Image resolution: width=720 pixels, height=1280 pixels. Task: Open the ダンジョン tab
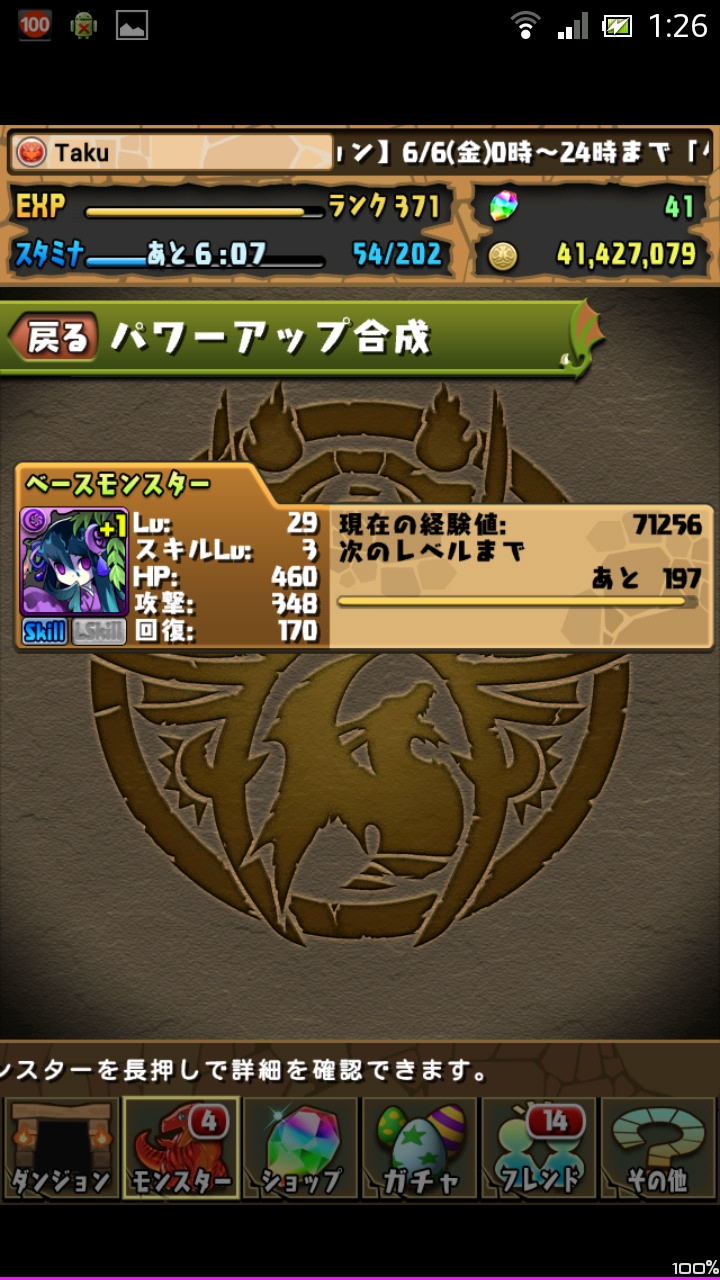pos(60,1149)
